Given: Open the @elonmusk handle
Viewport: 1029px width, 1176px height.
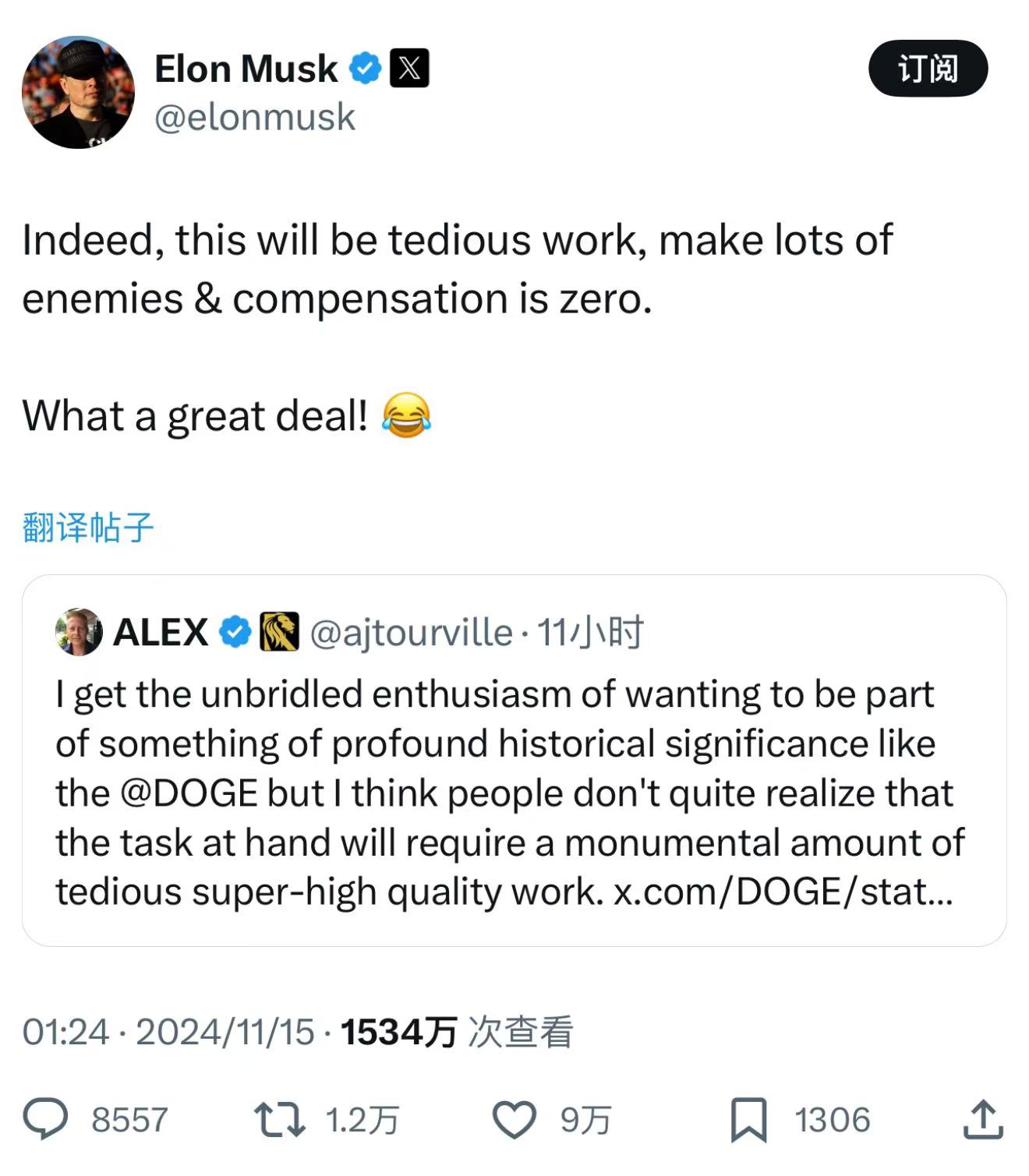Looking at the screenshot, I should 255,118.
